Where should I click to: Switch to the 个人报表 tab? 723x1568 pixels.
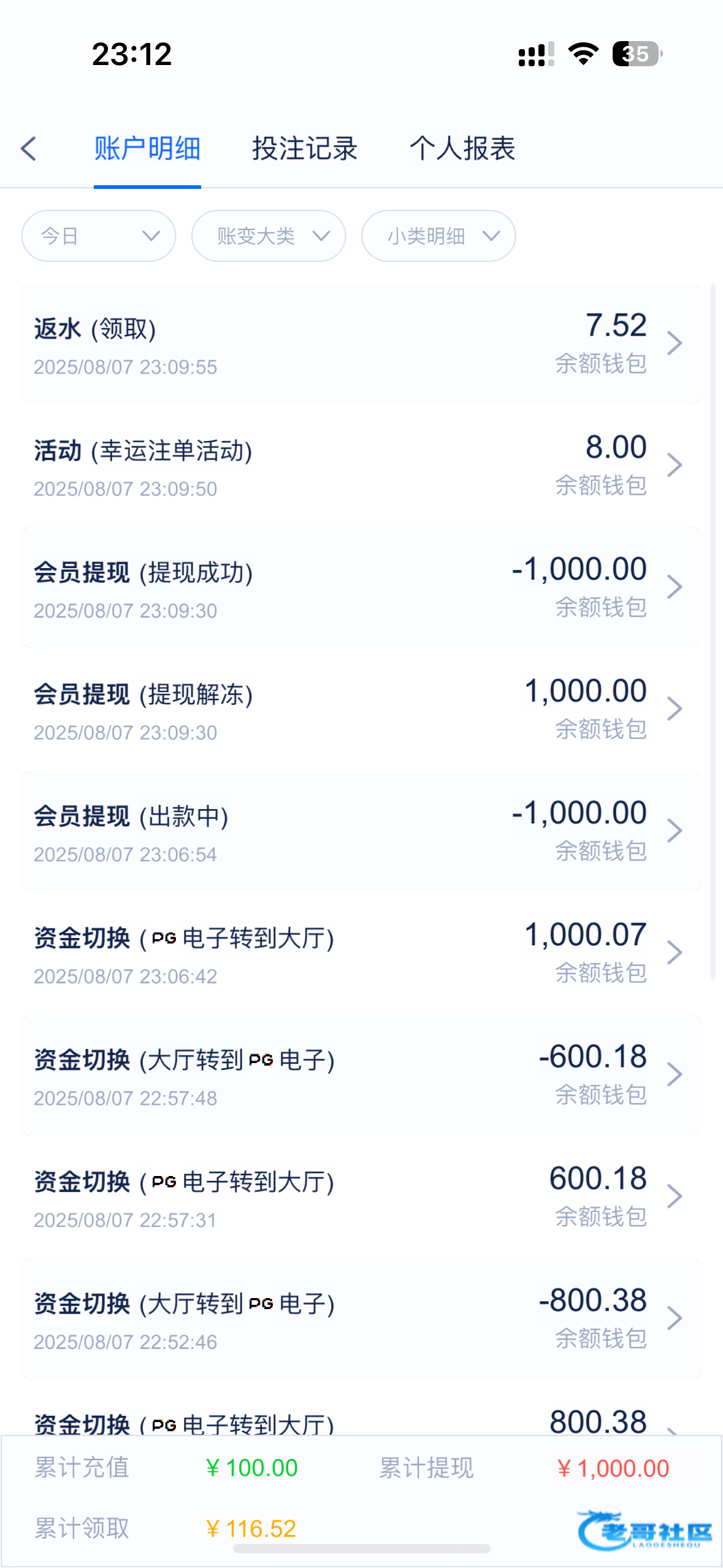pyautogui.click(x=462, y=148)
